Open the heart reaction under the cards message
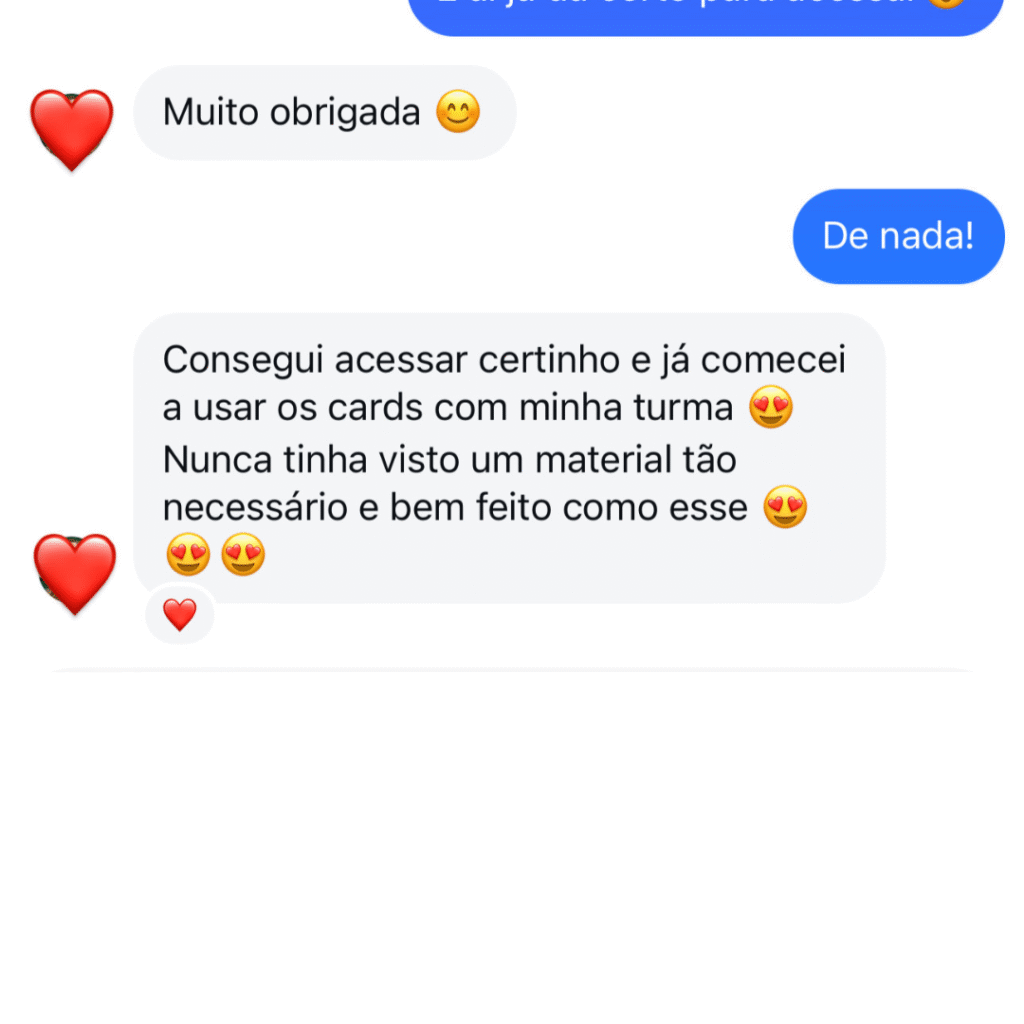 pos(180,614)
